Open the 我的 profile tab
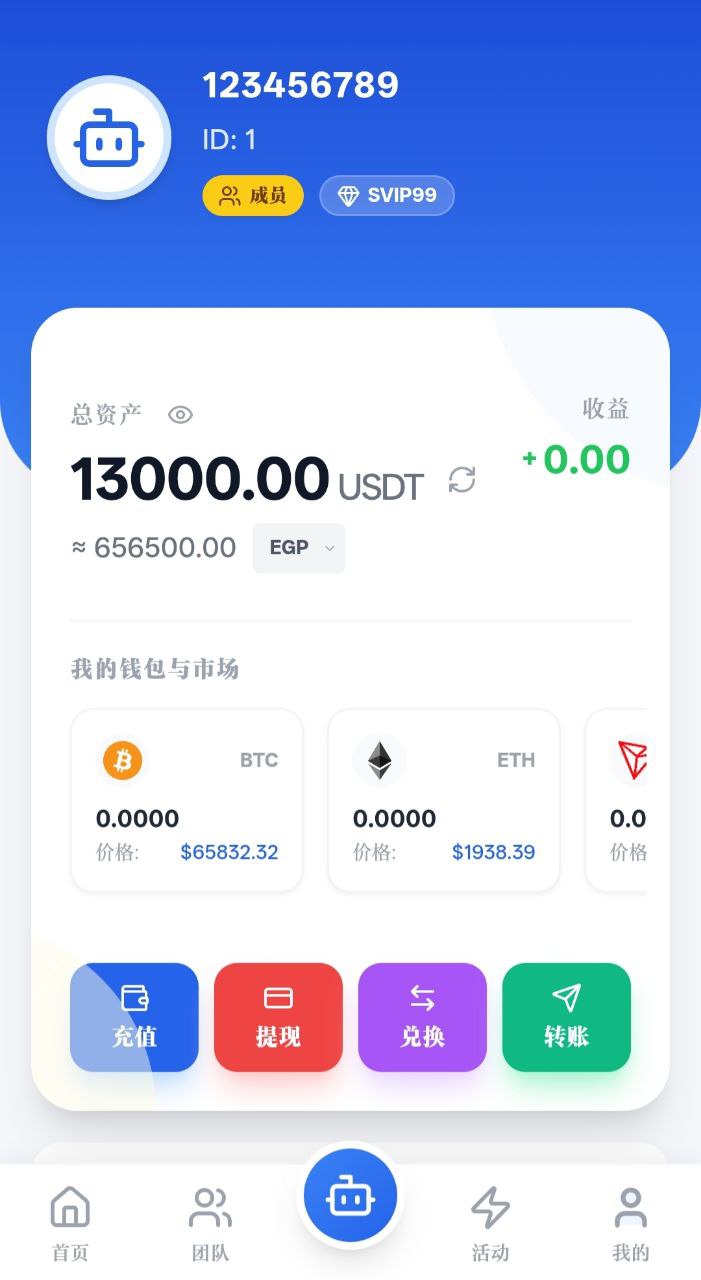 tap(630, 1222)
